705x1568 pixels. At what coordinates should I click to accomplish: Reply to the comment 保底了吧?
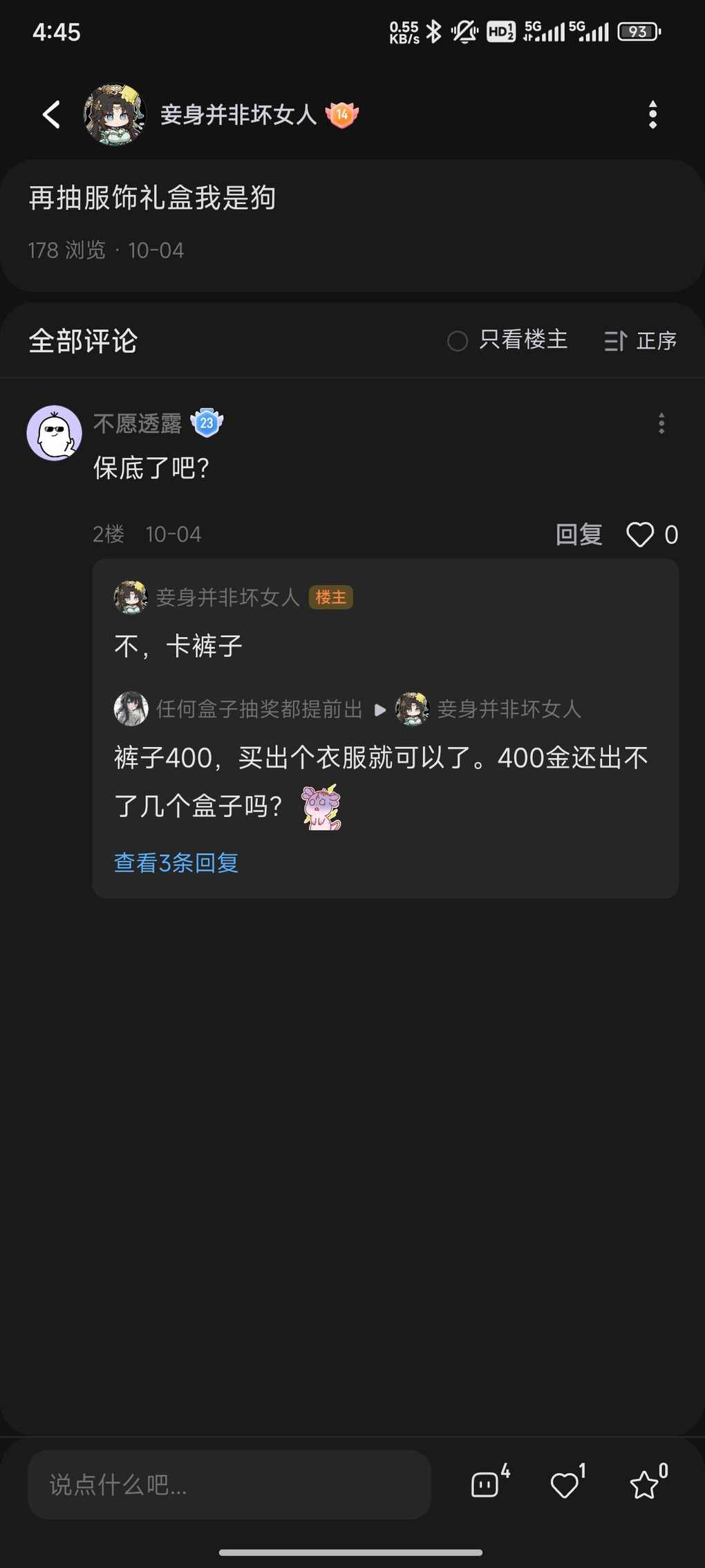click(579, 534)
